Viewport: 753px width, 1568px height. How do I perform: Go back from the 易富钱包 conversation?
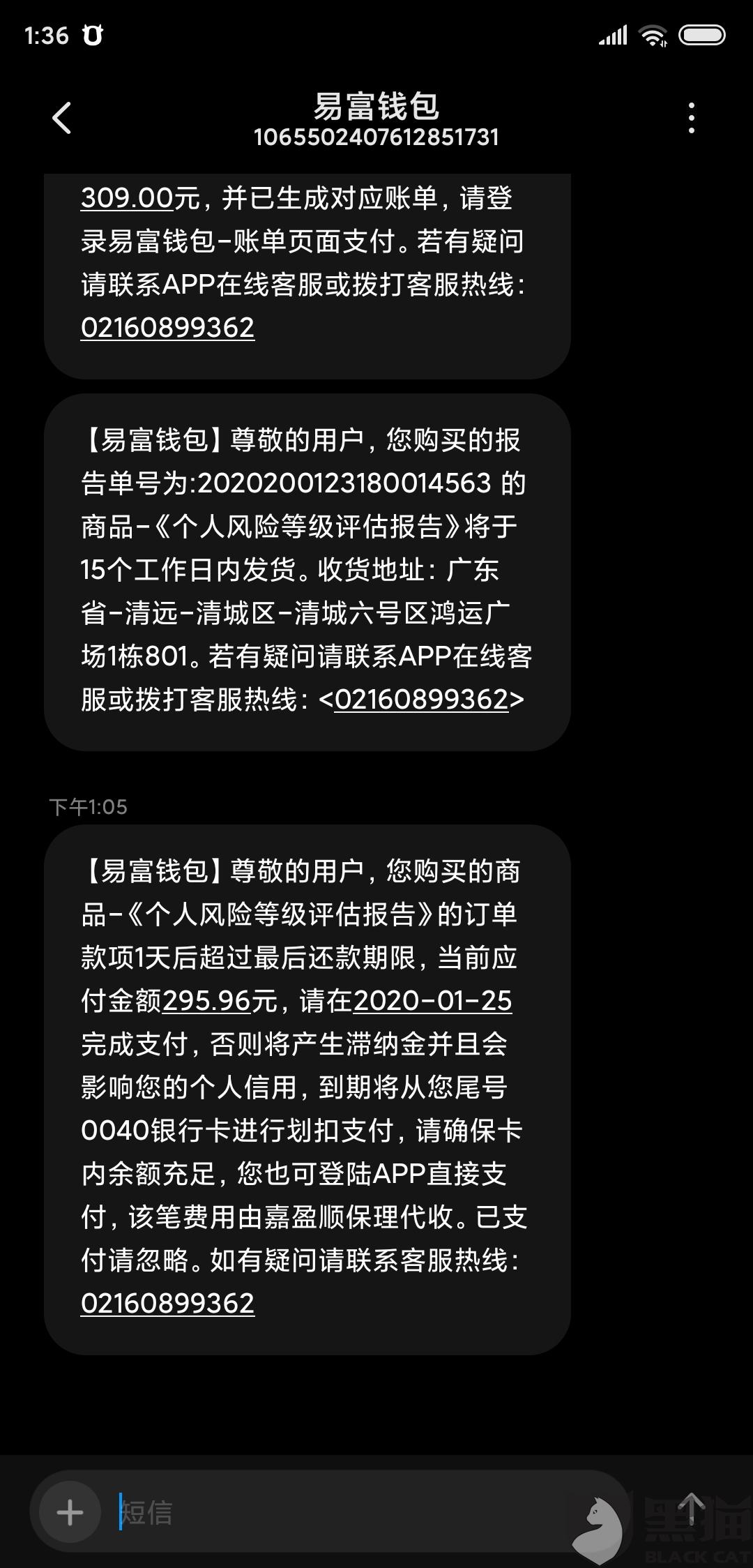tap(62, 118)
